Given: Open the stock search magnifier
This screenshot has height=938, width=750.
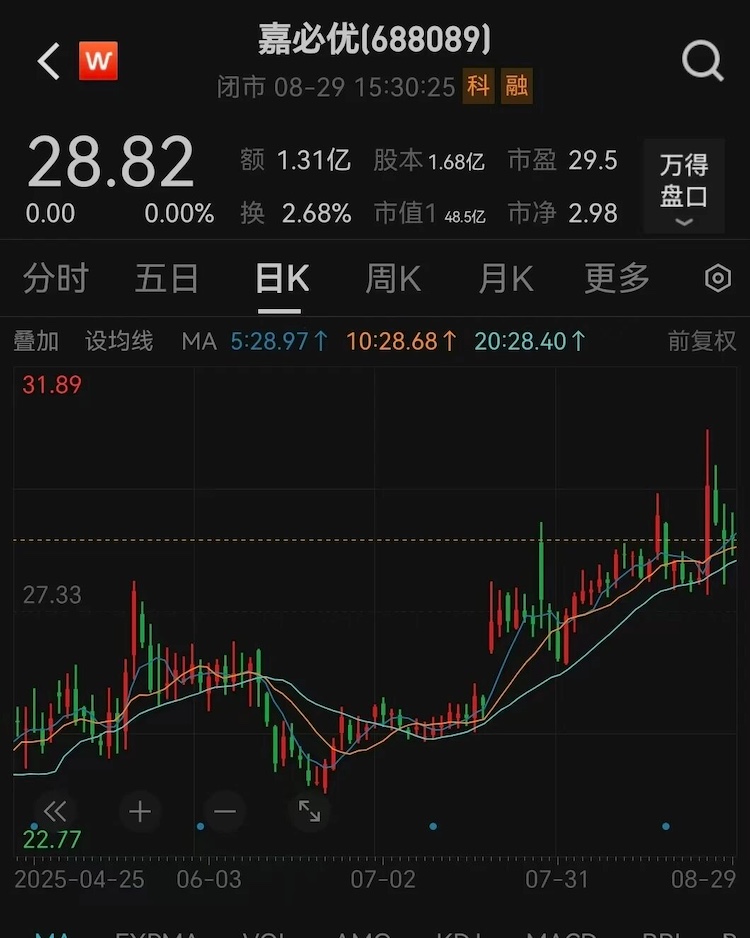Looking at the screenshot, I should click(x=702, y=62).
